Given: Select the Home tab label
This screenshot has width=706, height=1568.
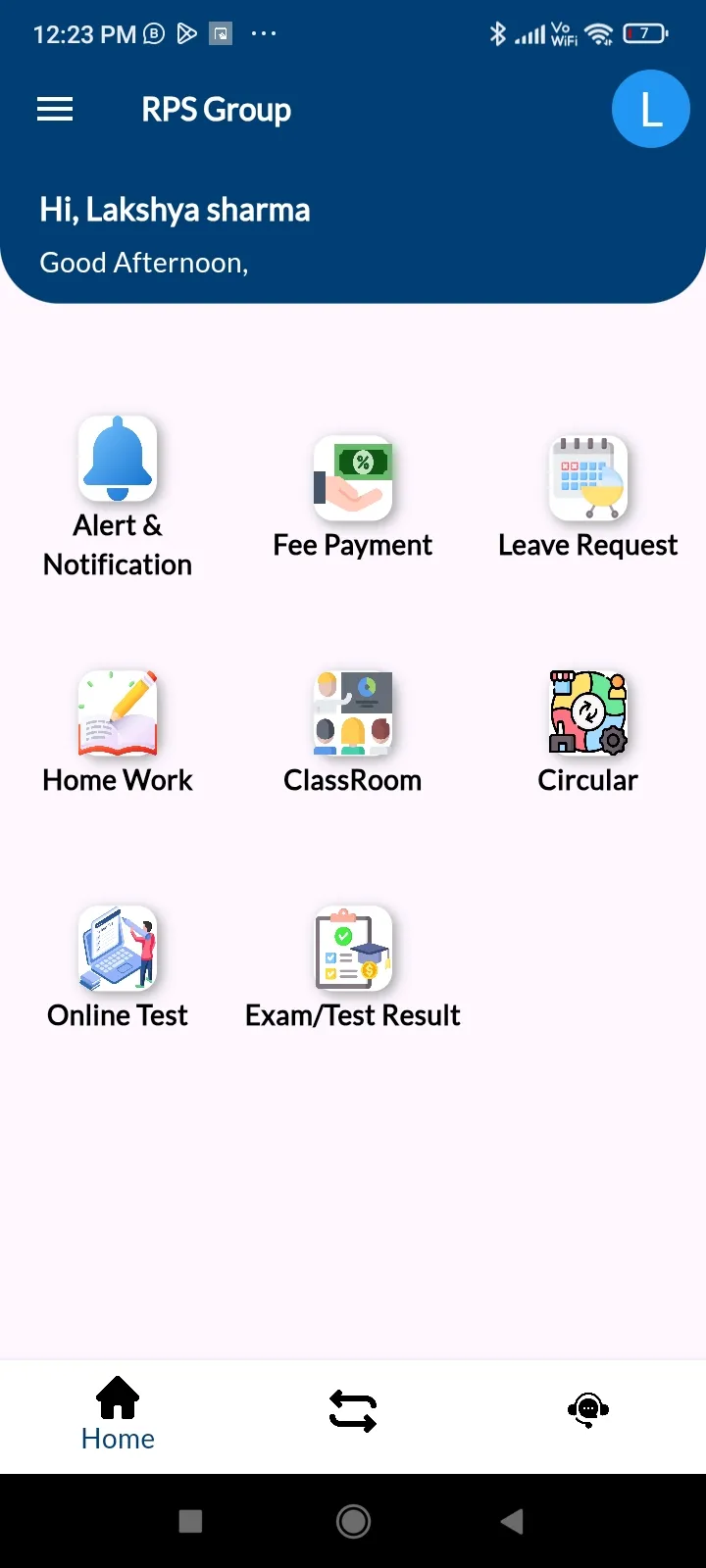Looking at the screenshot, I should pyautogui.click(x=118, y=1439).
